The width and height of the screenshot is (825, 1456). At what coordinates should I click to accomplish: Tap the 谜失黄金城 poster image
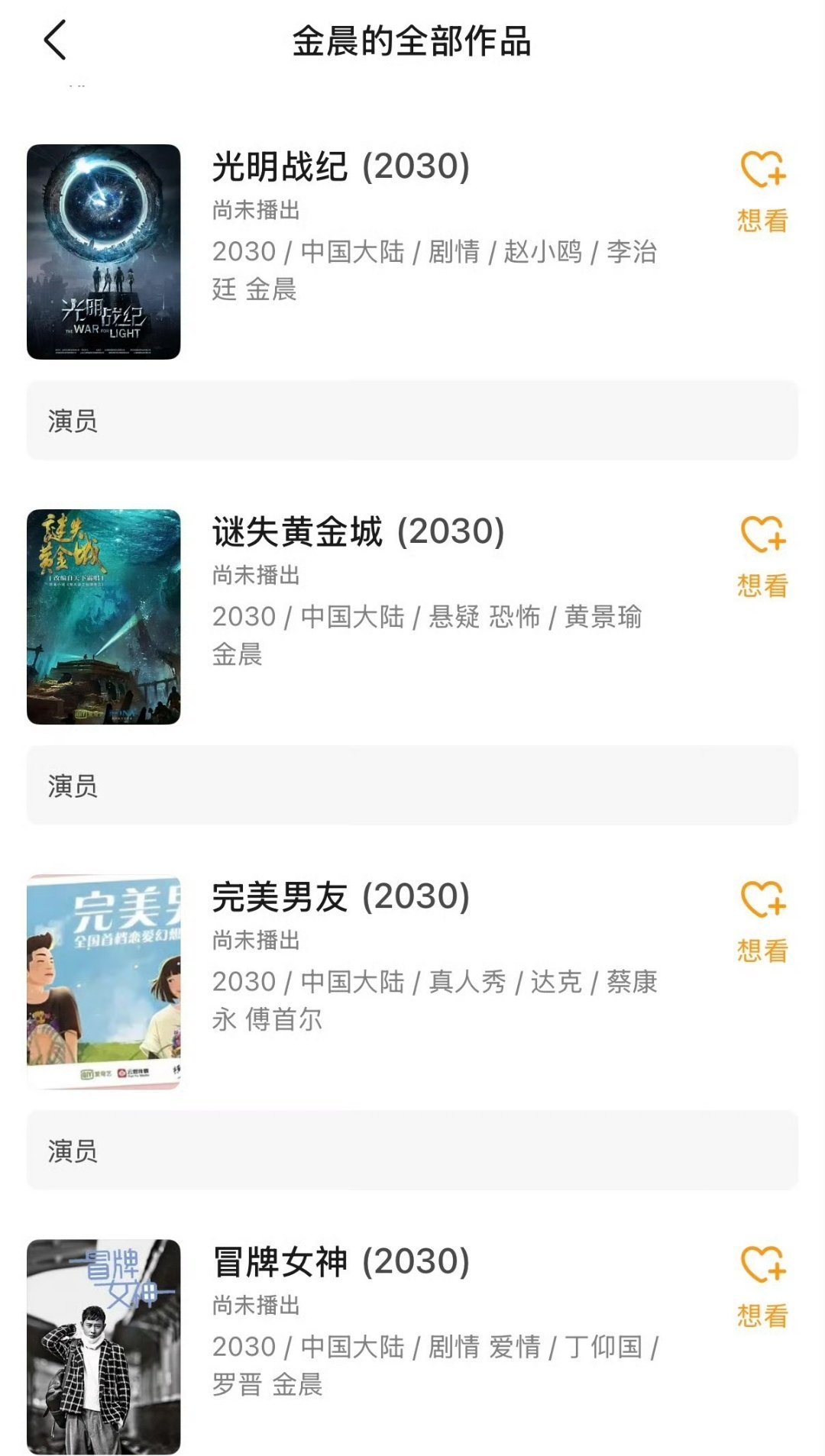(x=104, y=617)
